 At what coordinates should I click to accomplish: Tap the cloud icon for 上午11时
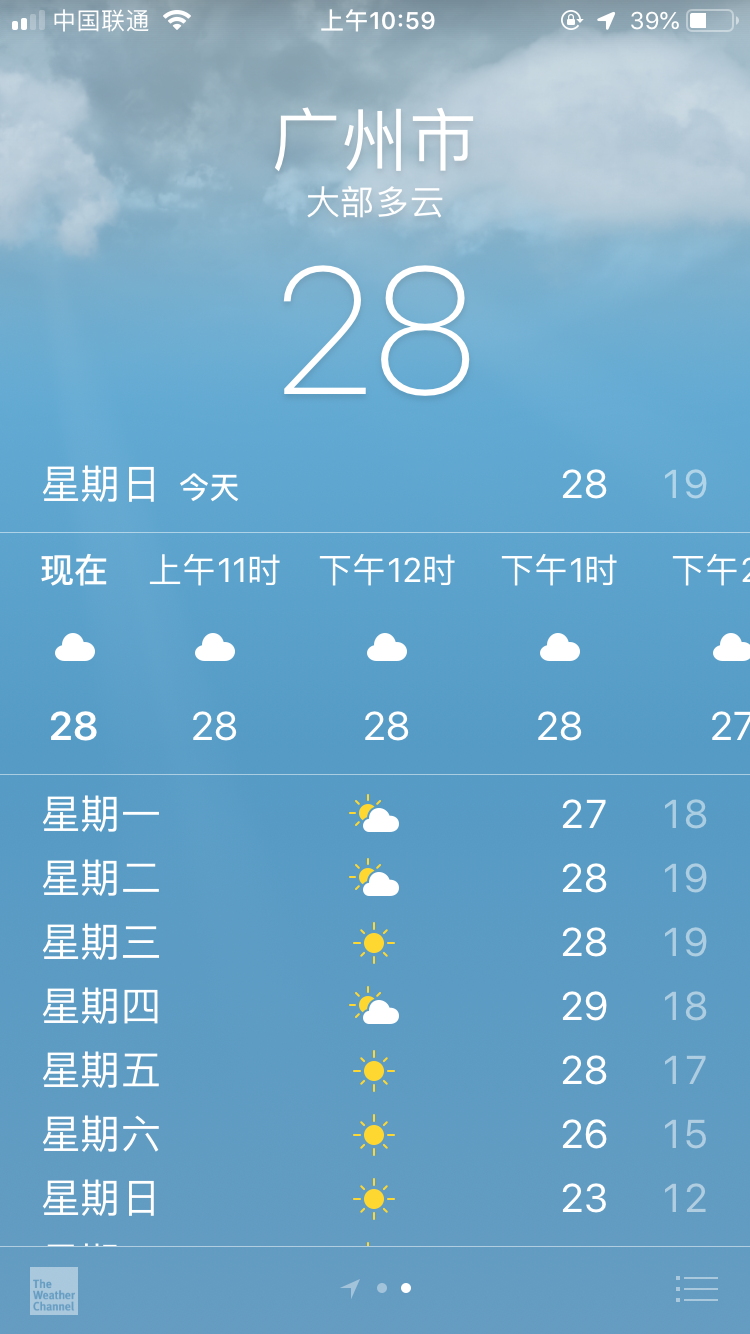pyautogui.click(x=214, y=647)
